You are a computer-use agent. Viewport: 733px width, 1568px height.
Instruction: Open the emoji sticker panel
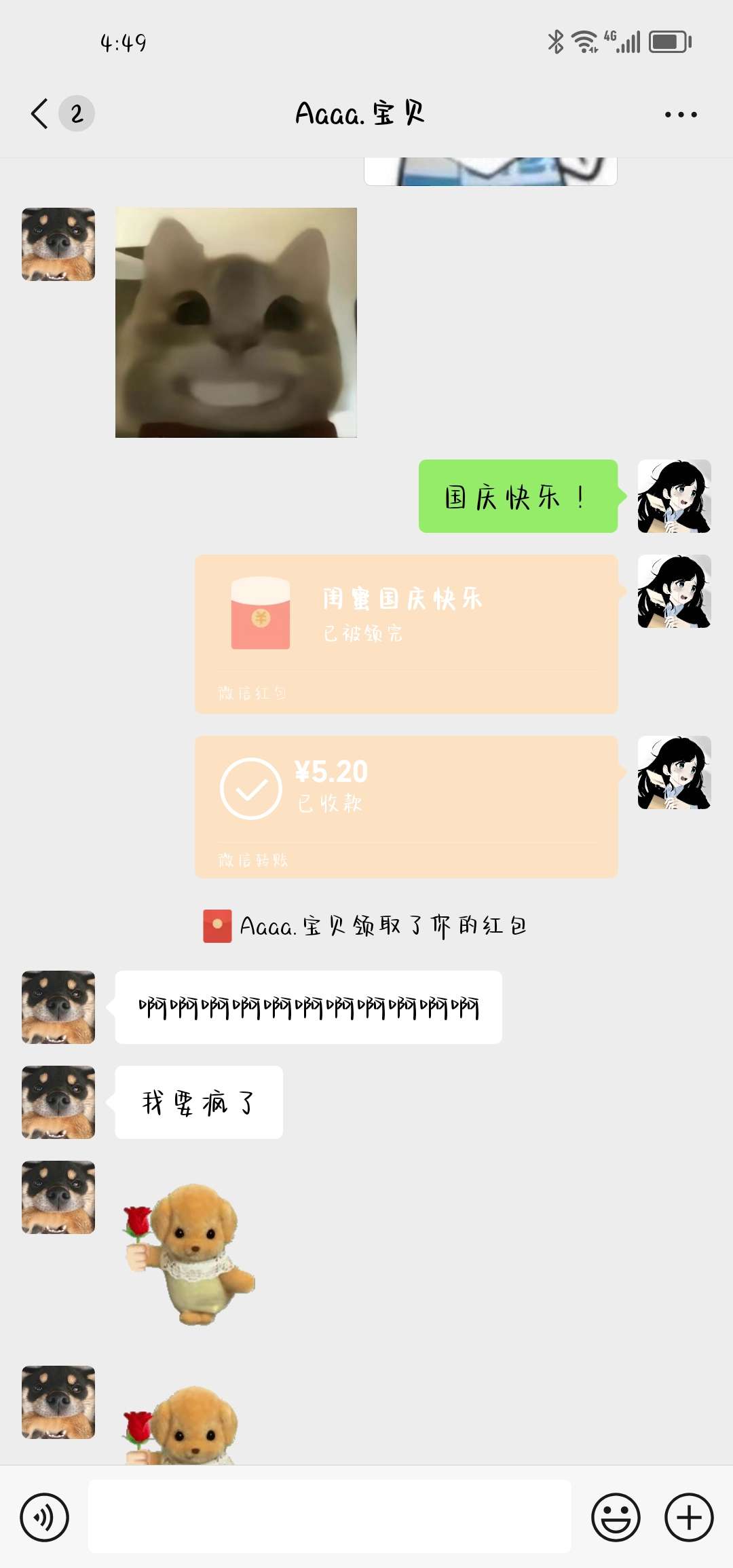[616, 1517]
